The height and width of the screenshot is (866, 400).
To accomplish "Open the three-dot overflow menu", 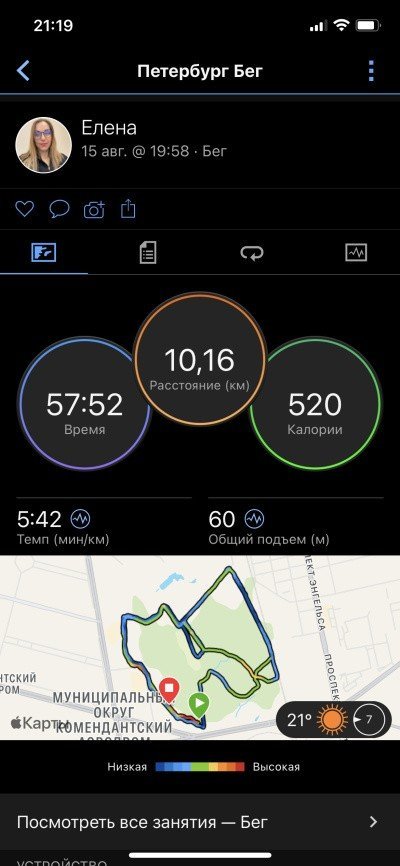I will coord(371,71).
